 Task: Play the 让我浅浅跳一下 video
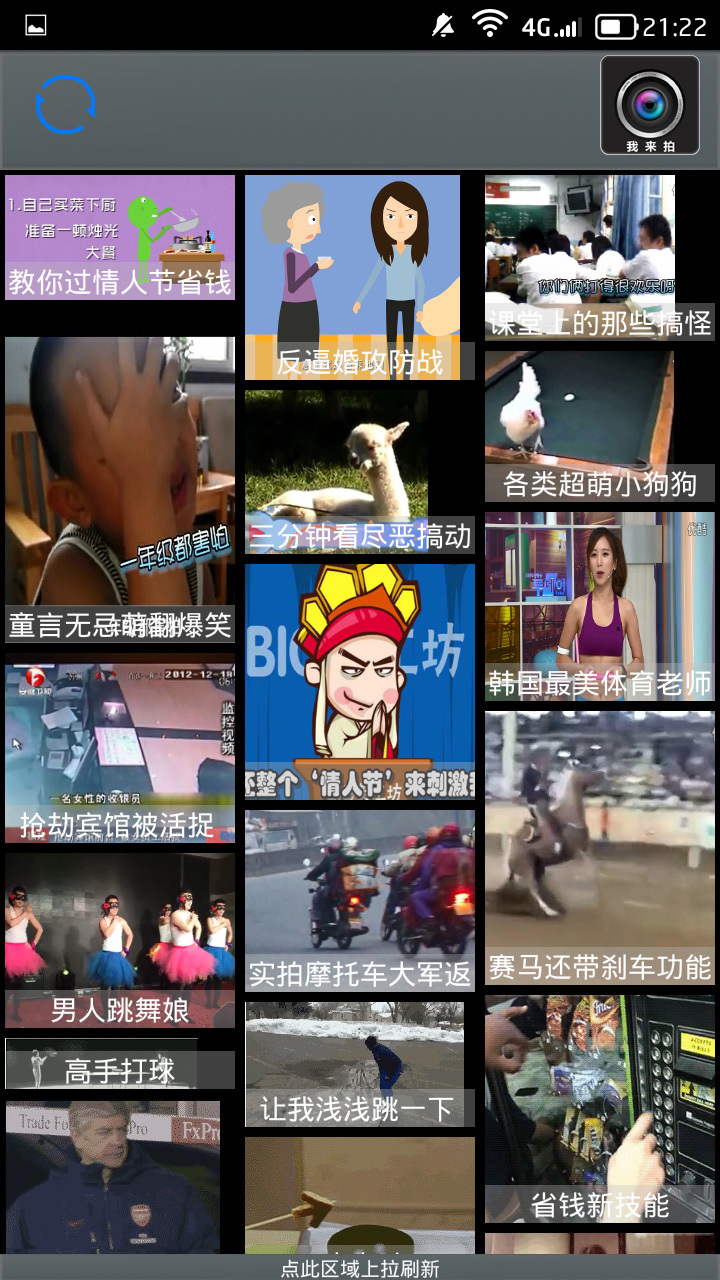coord(355,1064)
